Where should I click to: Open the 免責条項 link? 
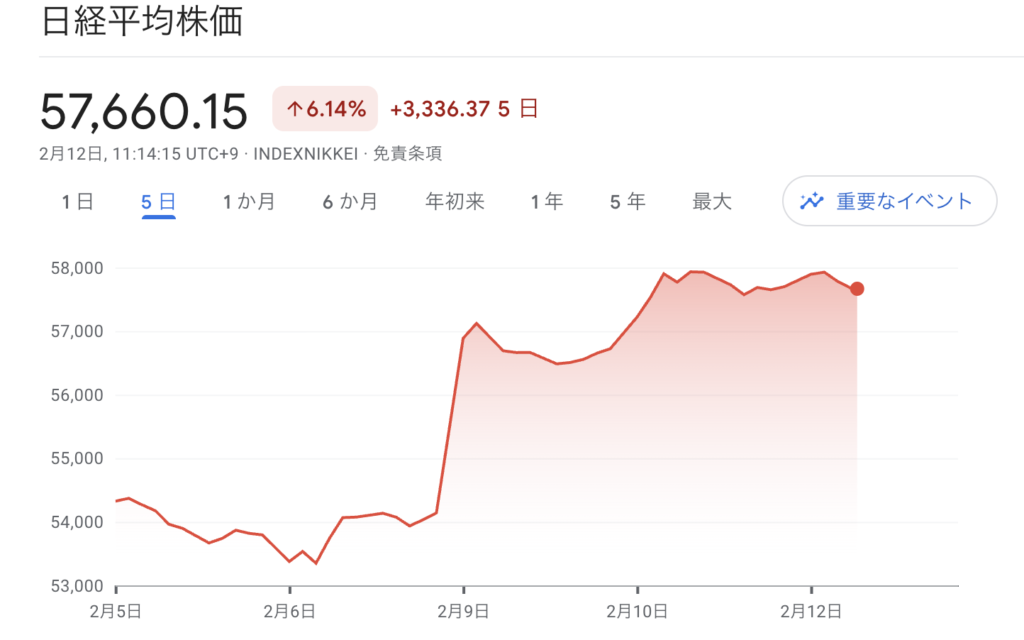[407, 154]
